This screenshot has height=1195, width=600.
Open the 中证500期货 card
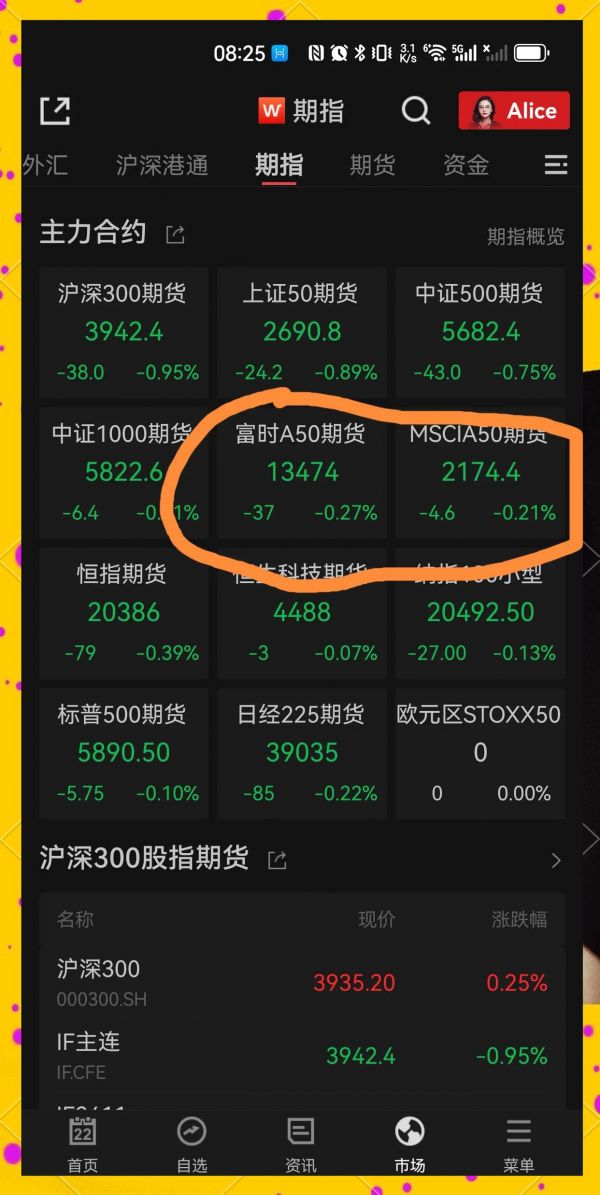point(480,332)
